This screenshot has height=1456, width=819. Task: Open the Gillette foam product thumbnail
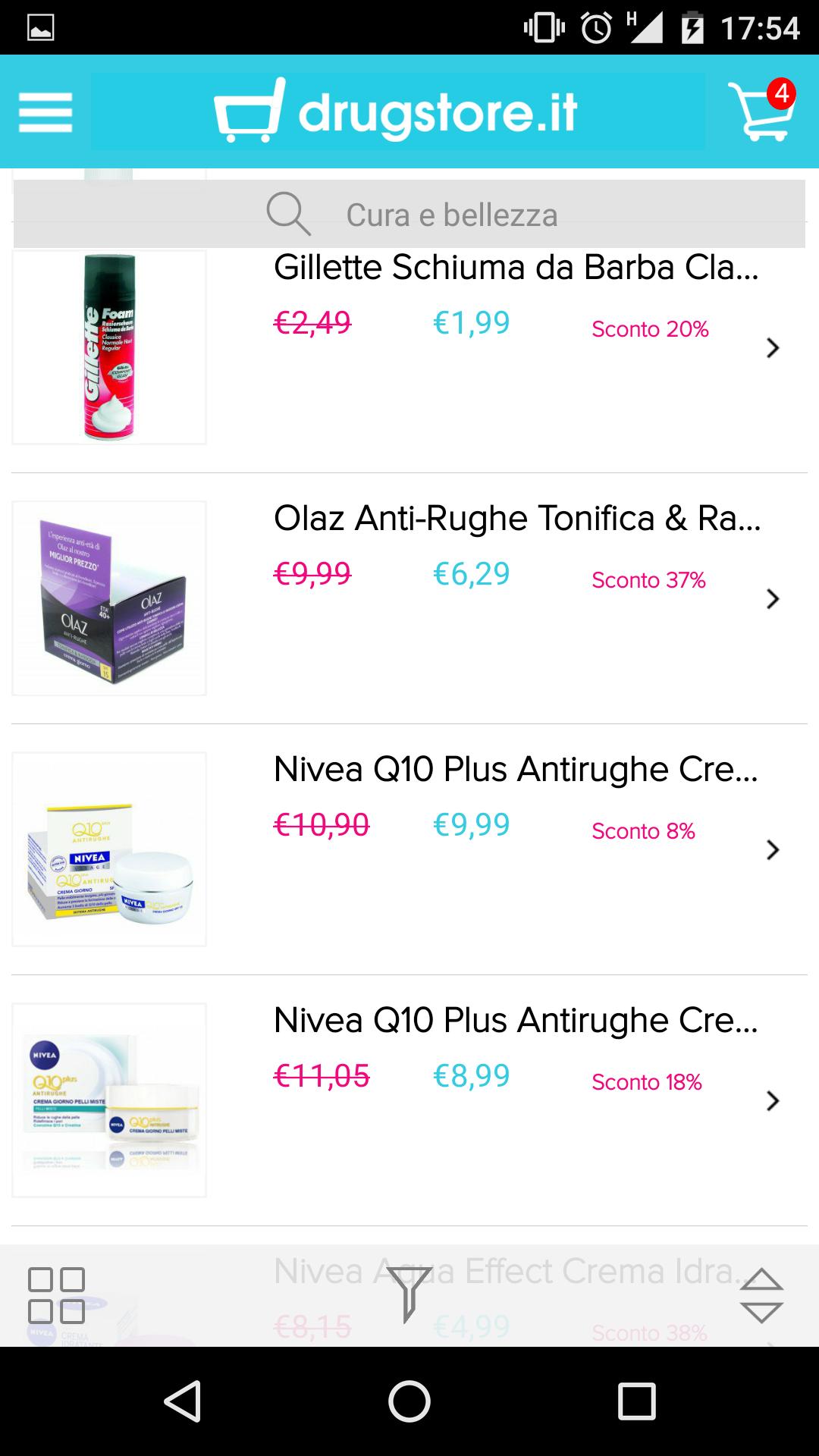click(109, 349)
